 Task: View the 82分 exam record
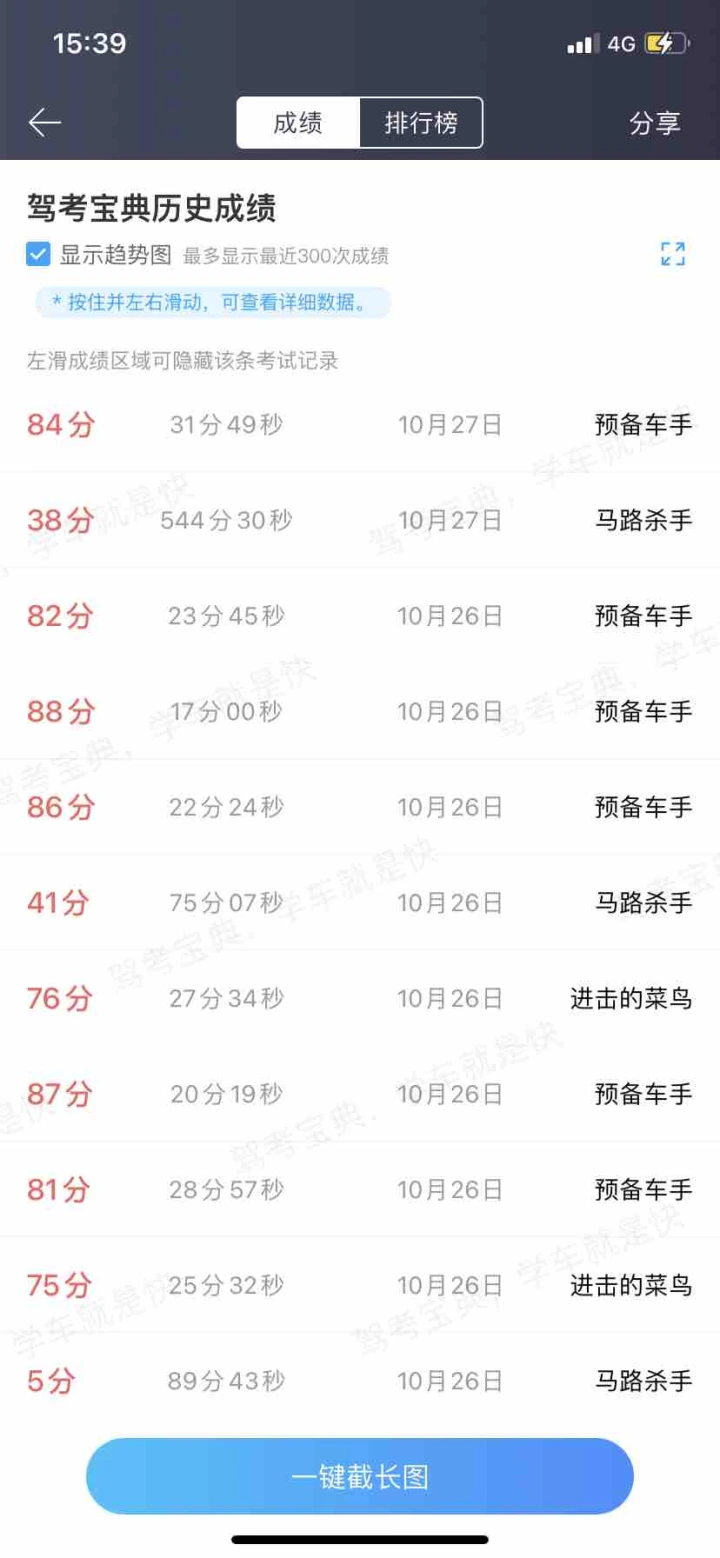(360, 616)
